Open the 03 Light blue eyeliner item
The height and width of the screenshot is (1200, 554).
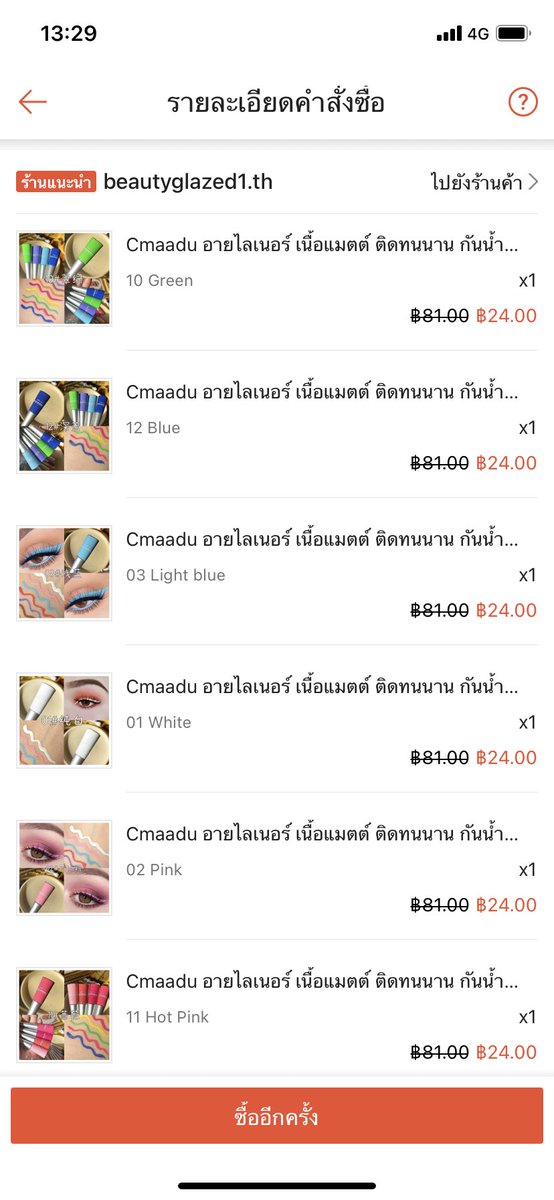[x=277, y=572]
